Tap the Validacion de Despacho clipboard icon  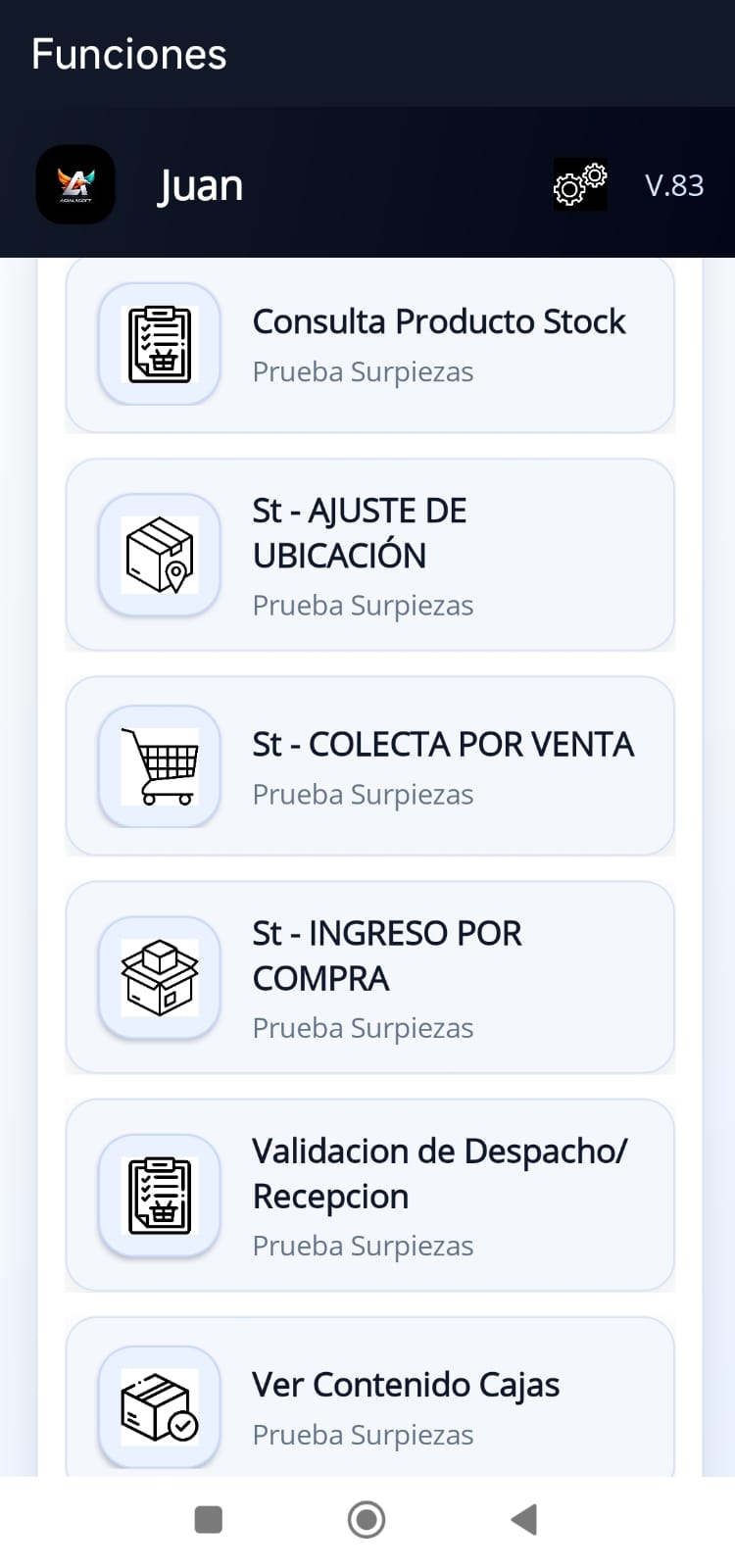[x=160, y=1195]
